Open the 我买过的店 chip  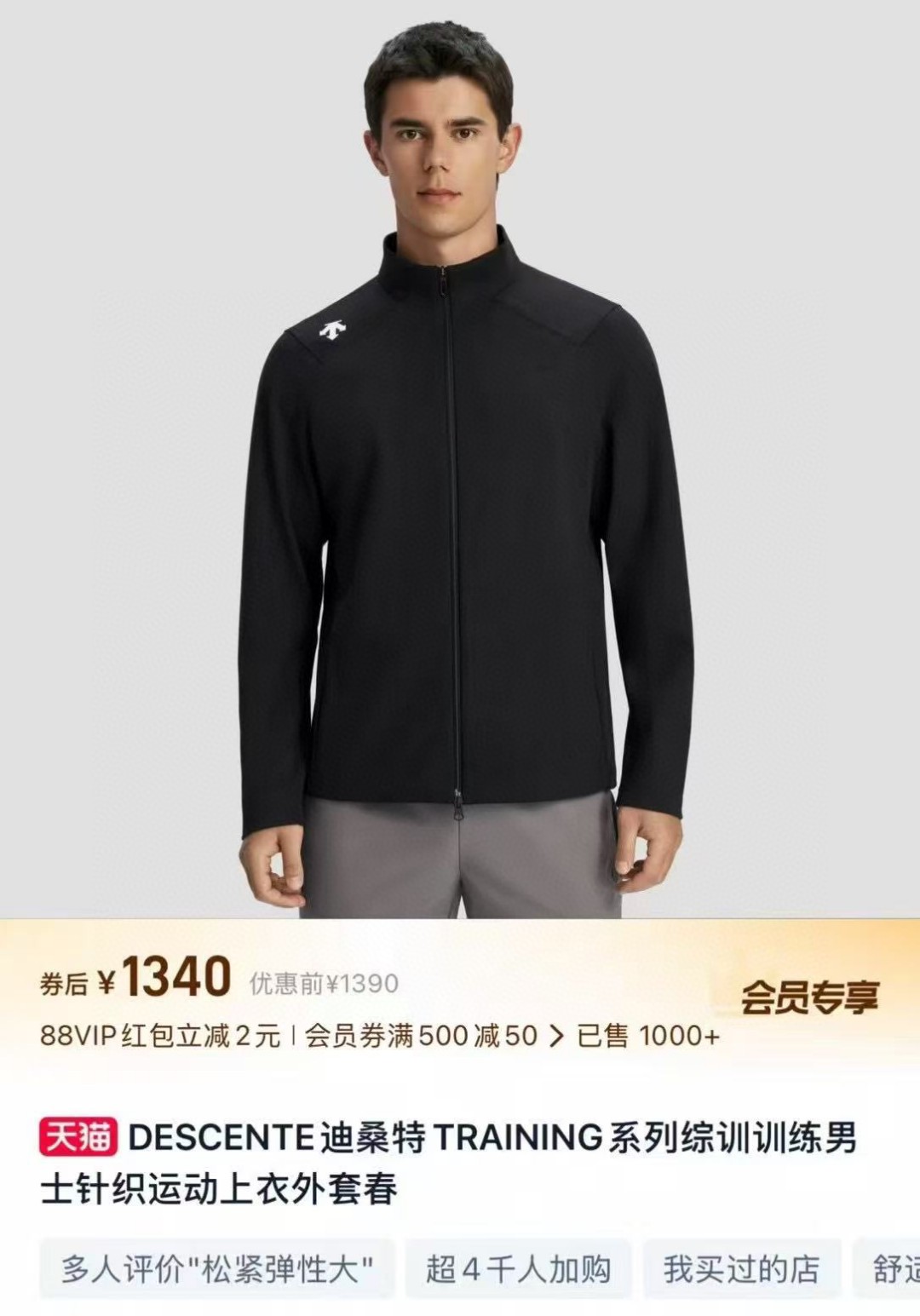741,1269
